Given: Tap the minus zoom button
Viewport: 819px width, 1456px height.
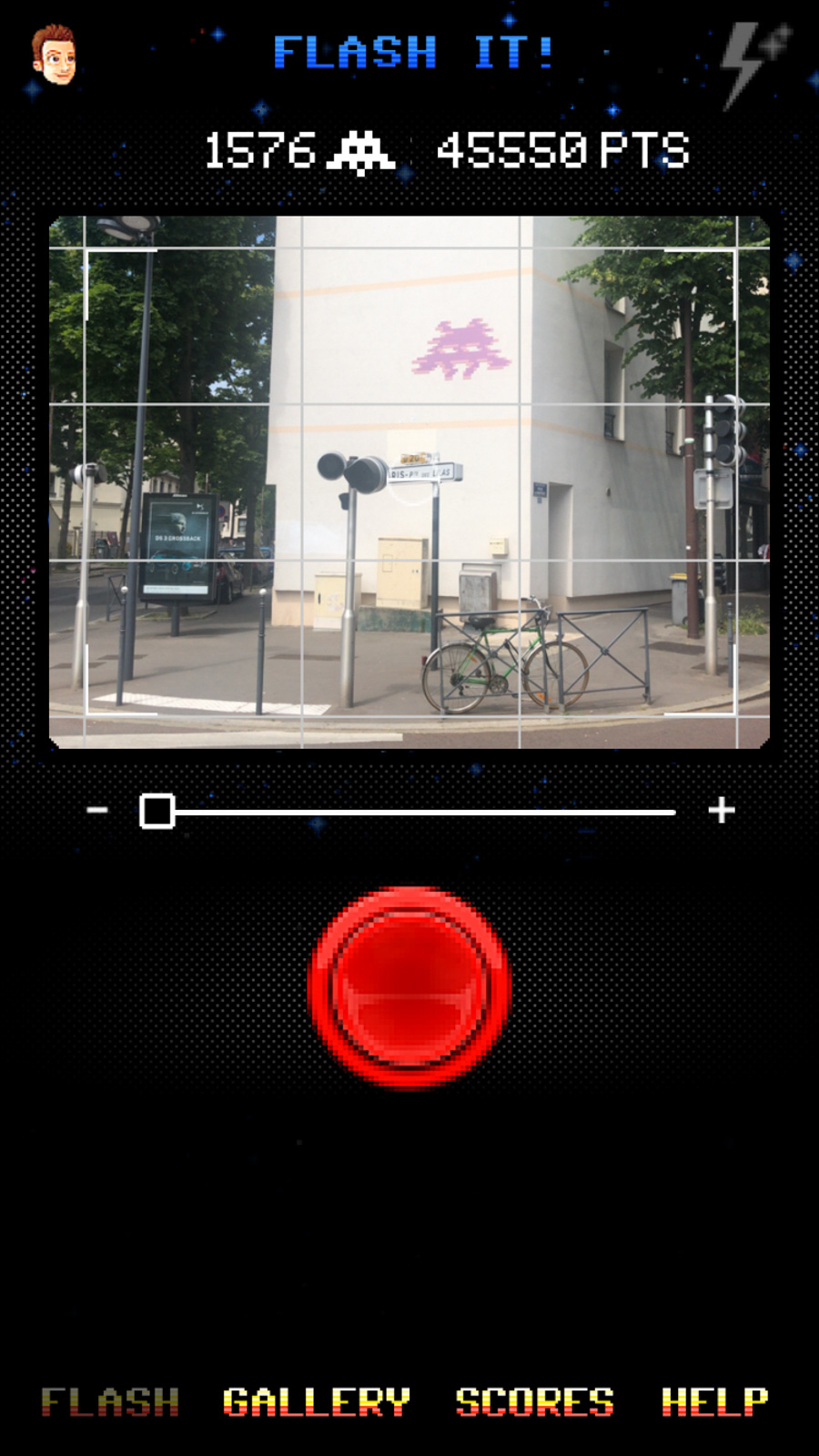Looking at the screenshot, I should (x=97, y=809).
